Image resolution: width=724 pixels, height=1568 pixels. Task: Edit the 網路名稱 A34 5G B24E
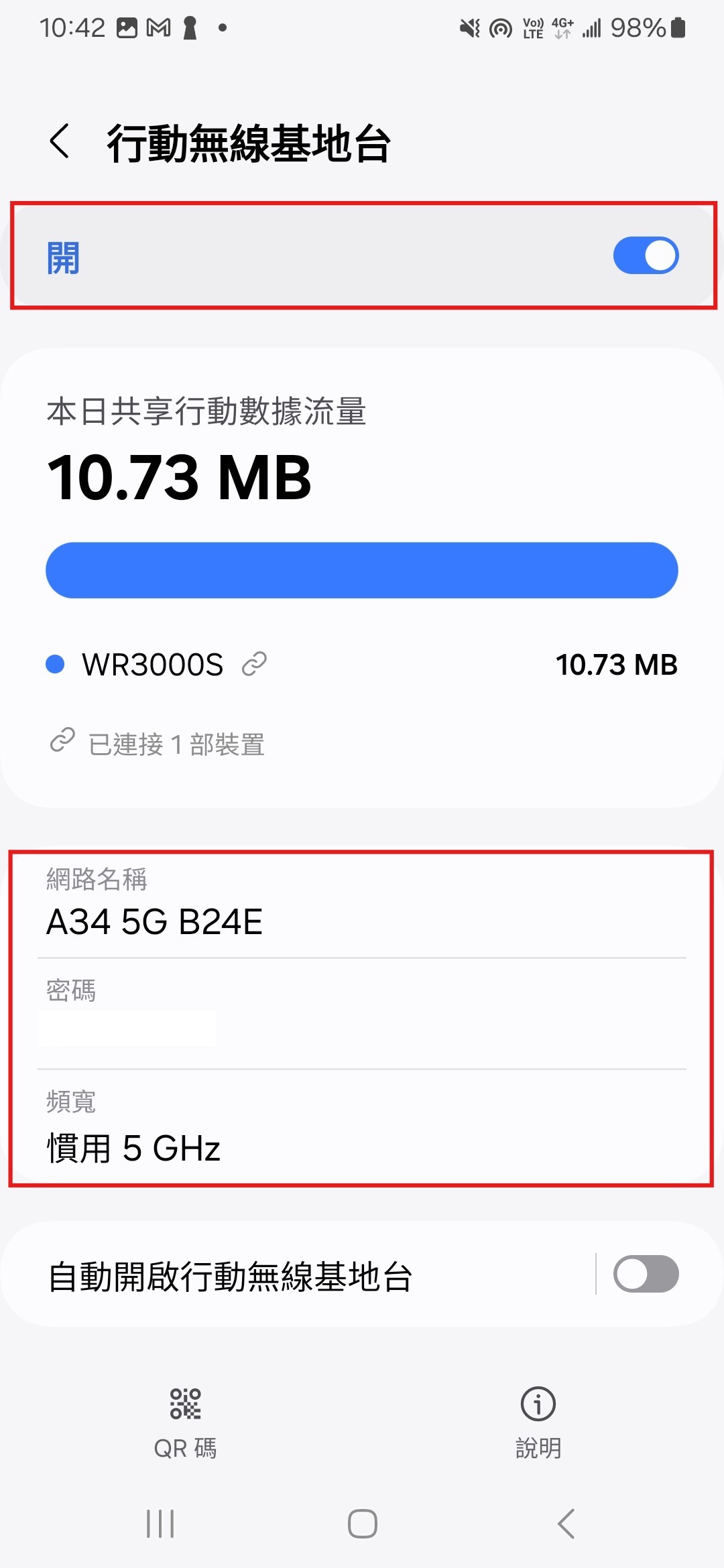(x=362, y=905)
